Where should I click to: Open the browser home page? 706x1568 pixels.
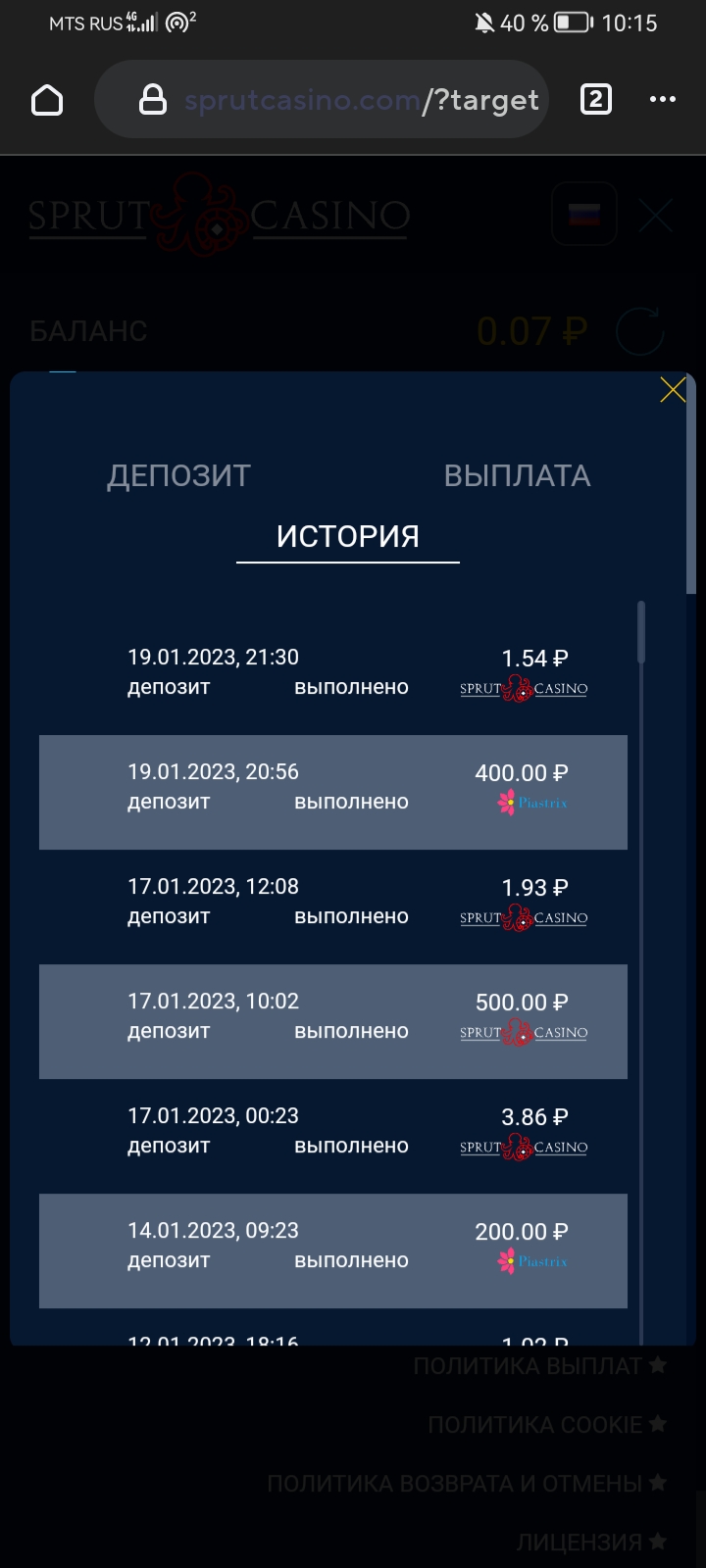tap(47, 100)
